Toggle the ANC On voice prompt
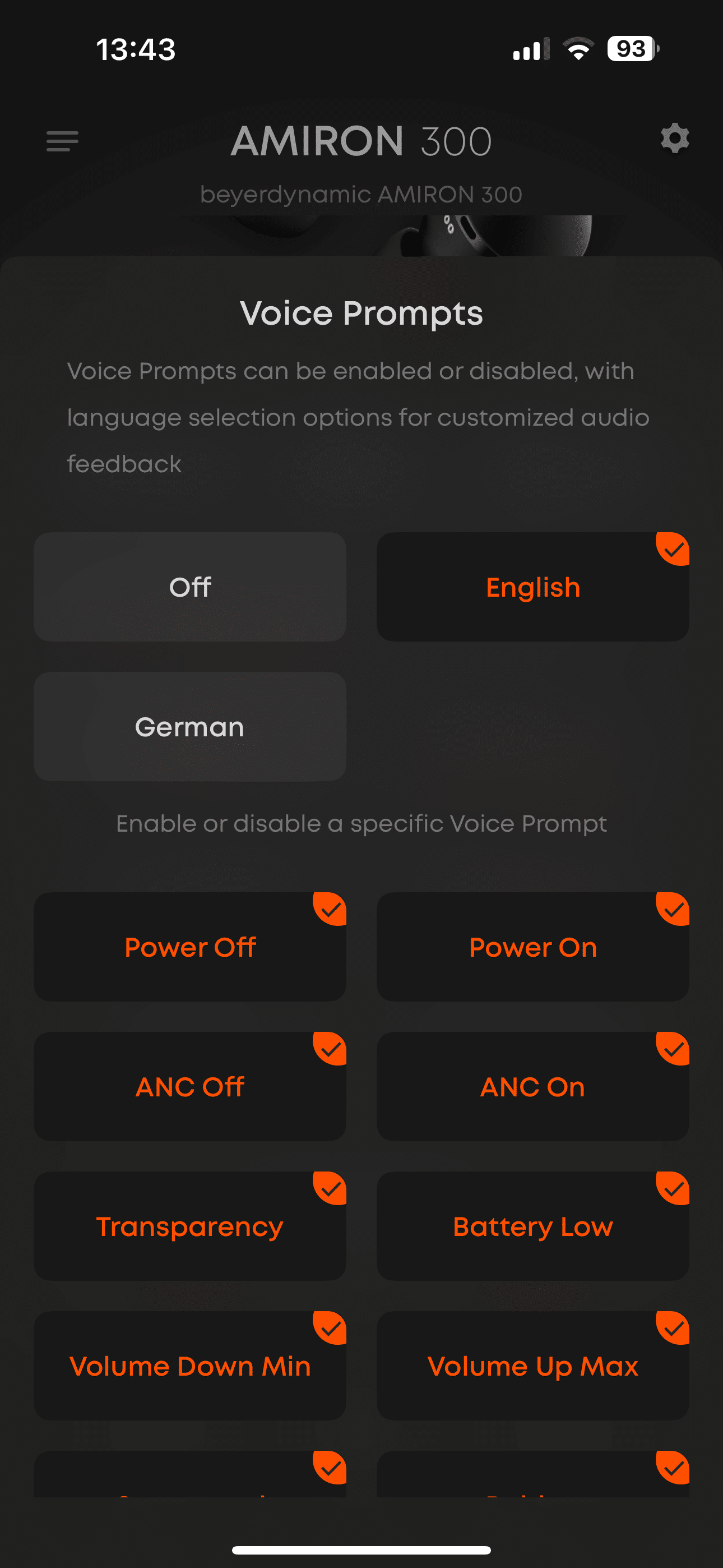Image resolution: width=723 pixels, height=1568 pixels. click(532, 1086)
